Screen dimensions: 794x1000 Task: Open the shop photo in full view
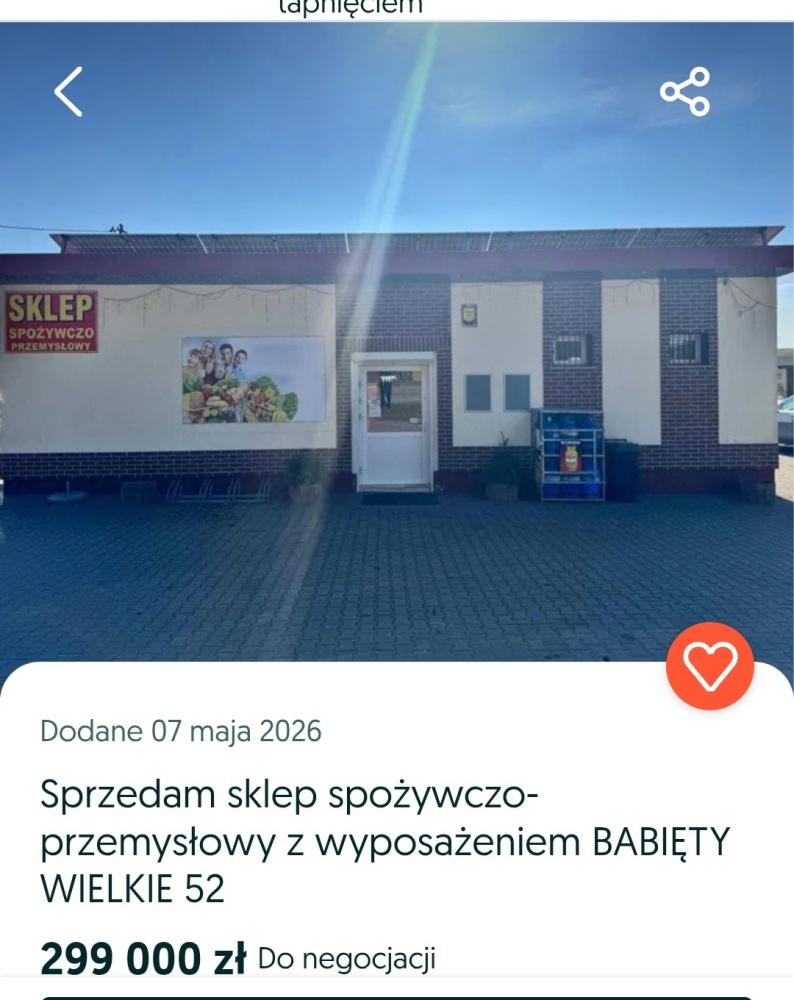[x=397, y=342]
